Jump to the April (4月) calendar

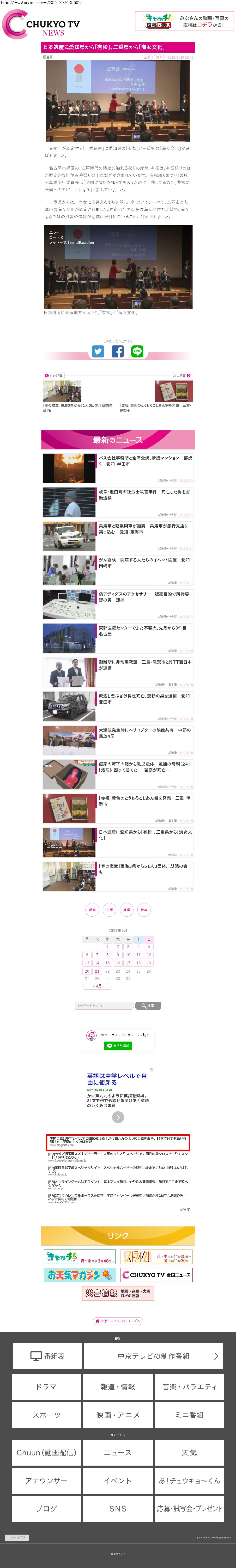(97, 986)
